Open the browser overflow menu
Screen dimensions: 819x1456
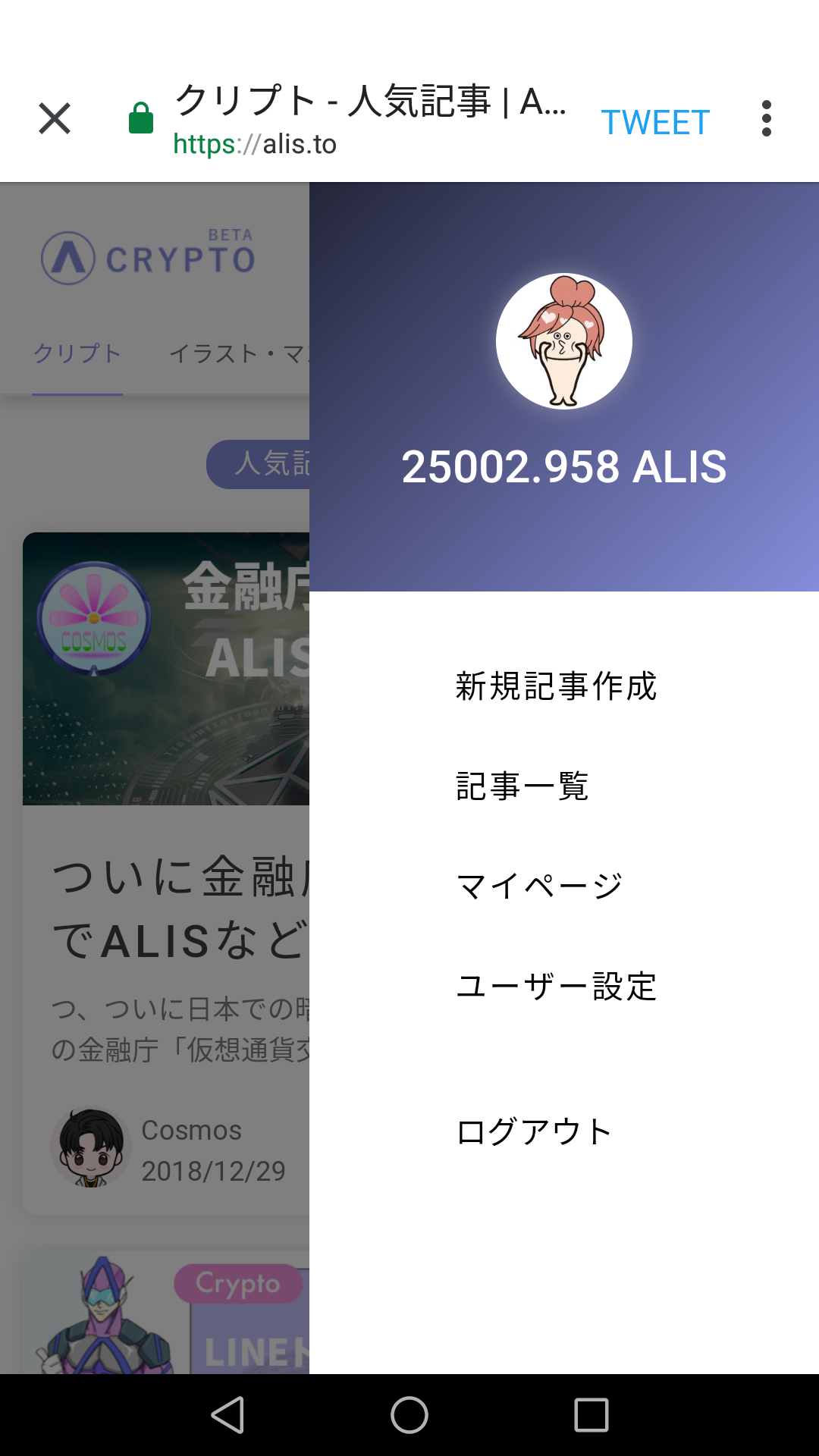(766, 119)
